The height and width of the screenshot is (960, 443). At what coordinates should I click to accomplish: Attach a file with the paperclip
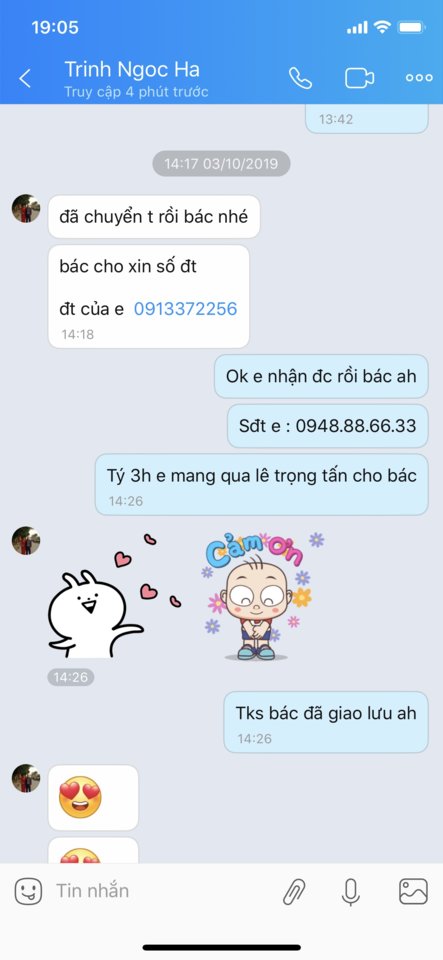coord(294,891)
